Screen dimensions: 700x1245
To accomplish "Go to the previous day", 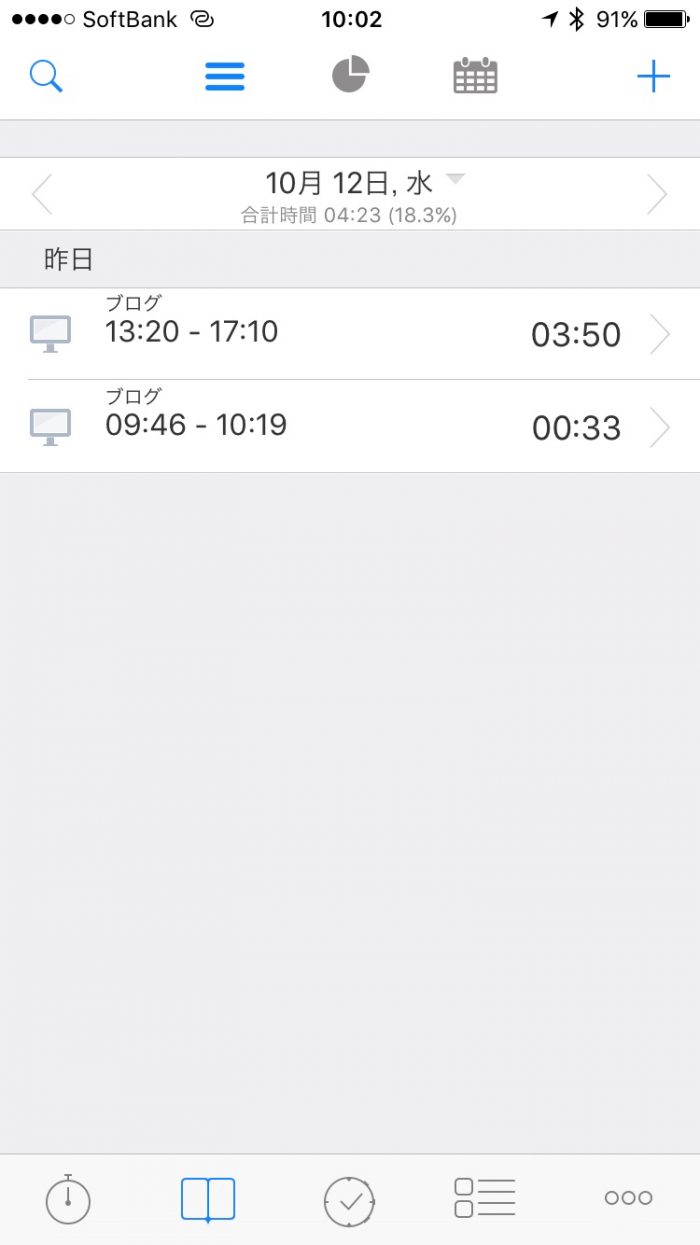I will click(41, 194).
